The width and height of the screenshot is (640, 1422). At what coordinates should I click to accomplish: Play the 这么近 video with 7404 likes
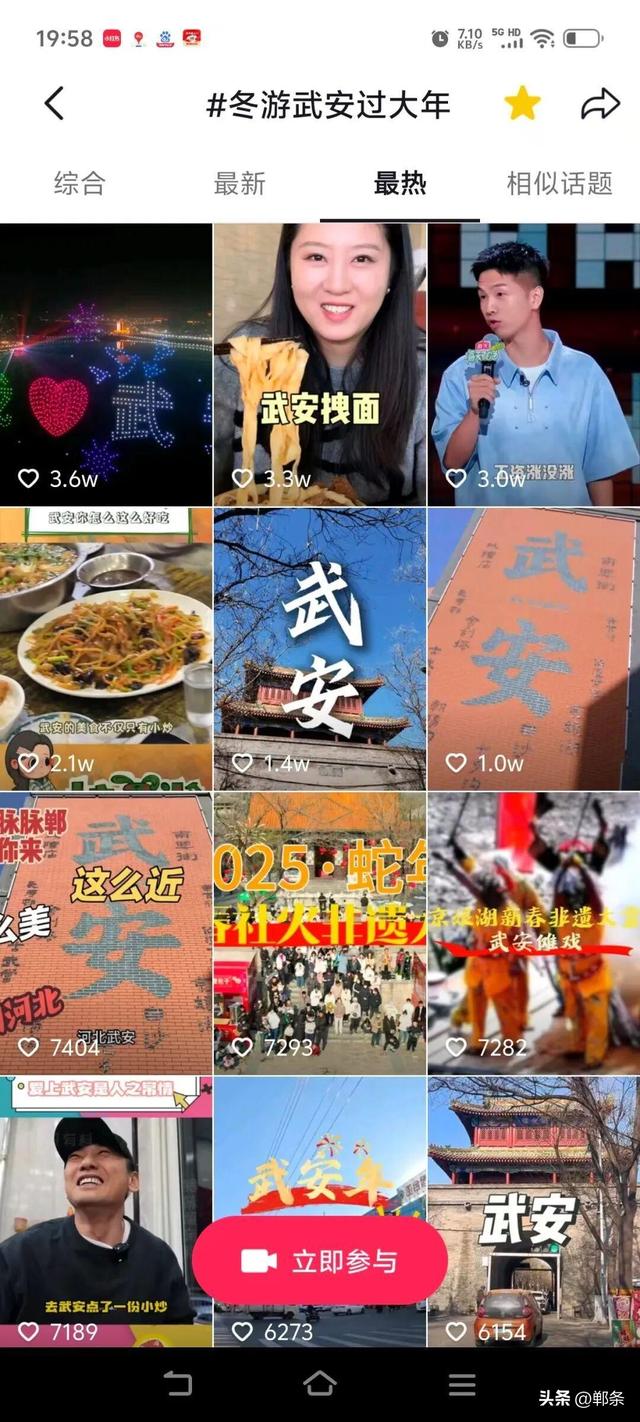pyautogui.click(x=106, y=933)
